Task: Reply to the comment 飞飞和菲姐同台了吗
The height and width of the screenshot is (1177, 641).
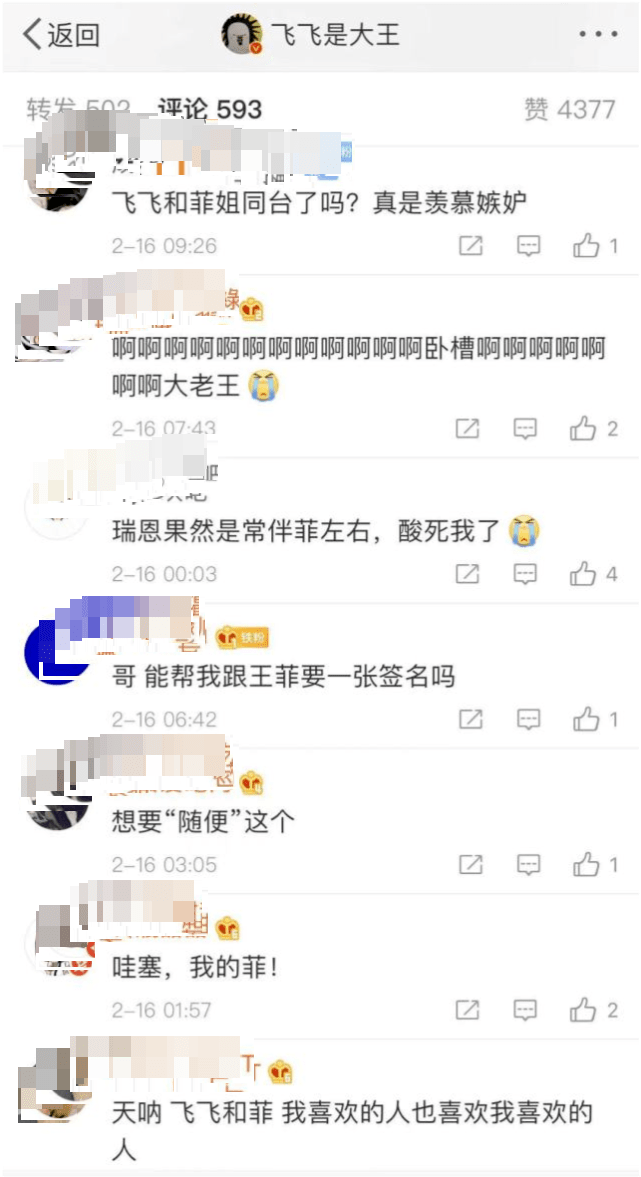Action: pos(528,246)
